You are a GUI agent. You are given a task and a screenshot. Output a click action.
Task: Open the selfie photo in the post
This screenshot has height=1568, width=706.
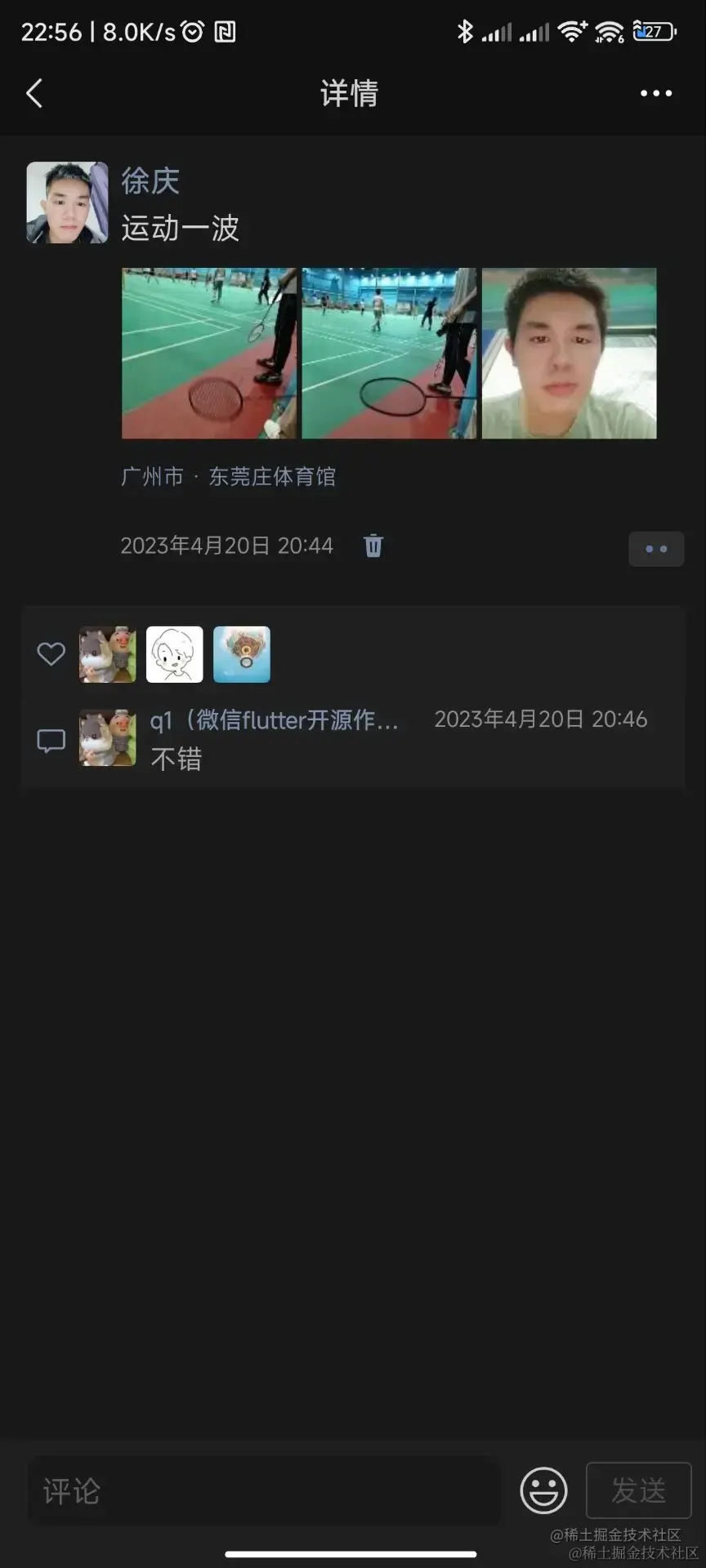(x=569, y=353)
